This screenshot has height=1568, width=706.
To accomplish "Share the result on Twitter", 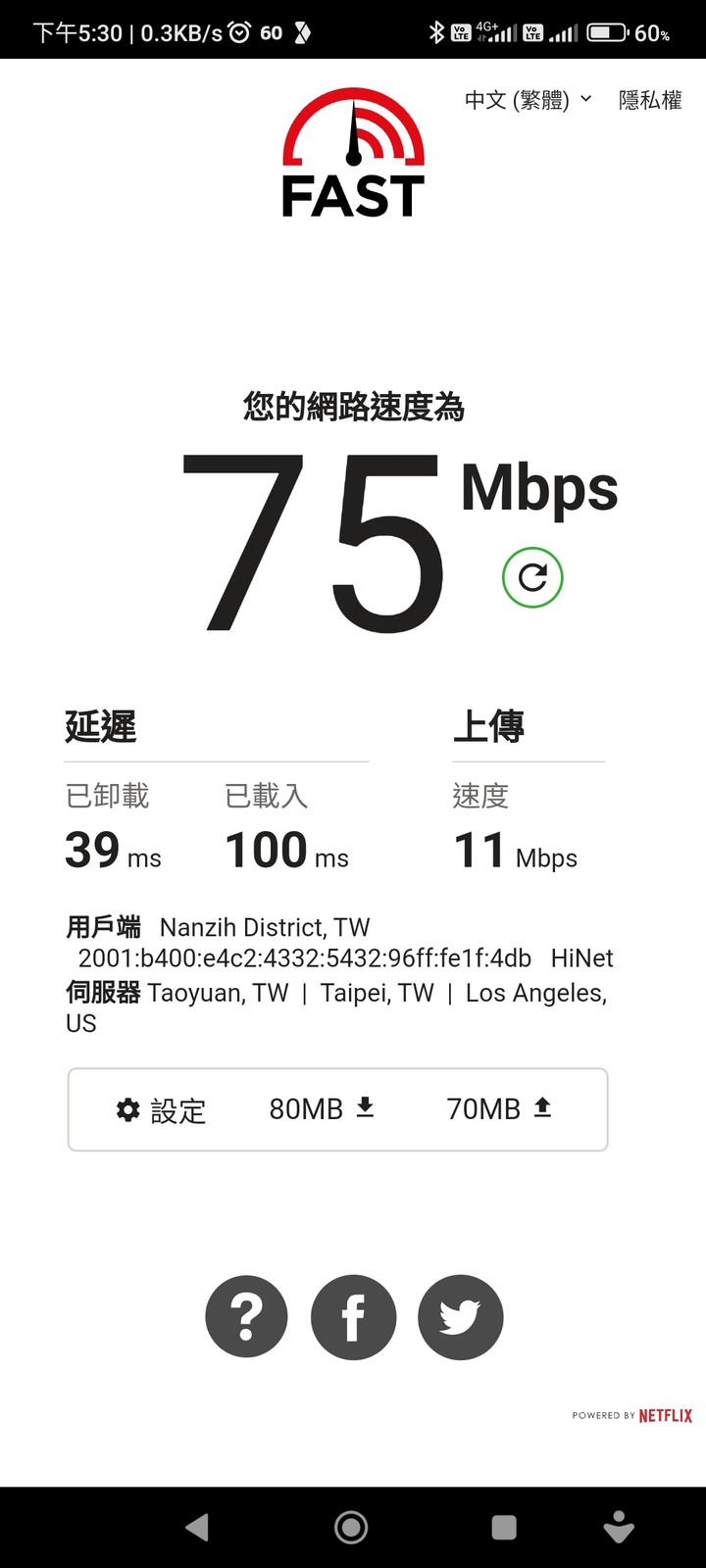I will coord(460,1316).
